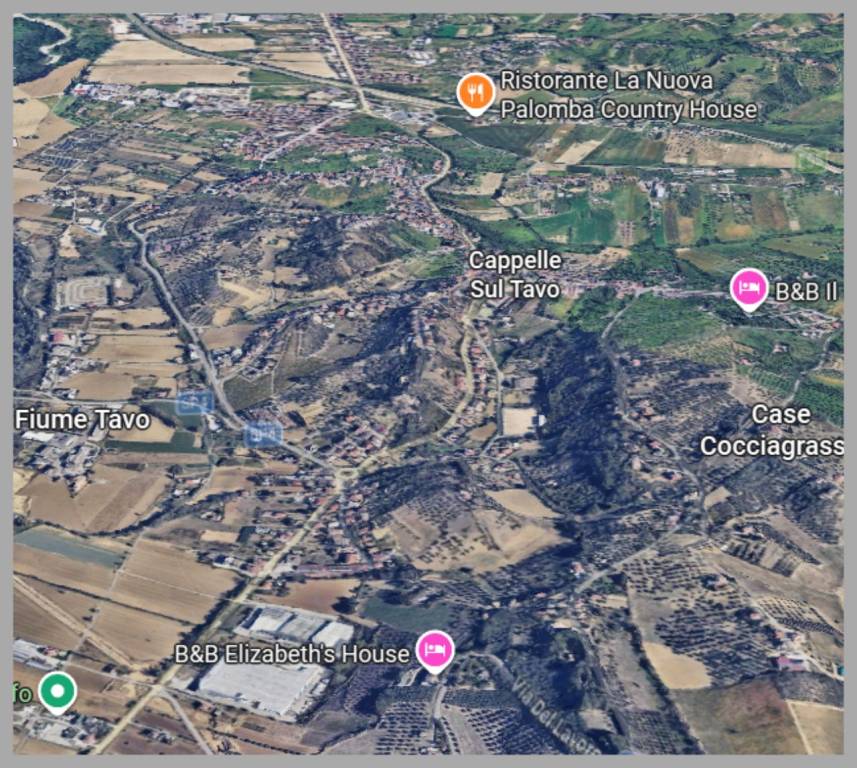Select the B&B Elizabeth's House lodging pin
857x768 pixels.
[434, 650]
